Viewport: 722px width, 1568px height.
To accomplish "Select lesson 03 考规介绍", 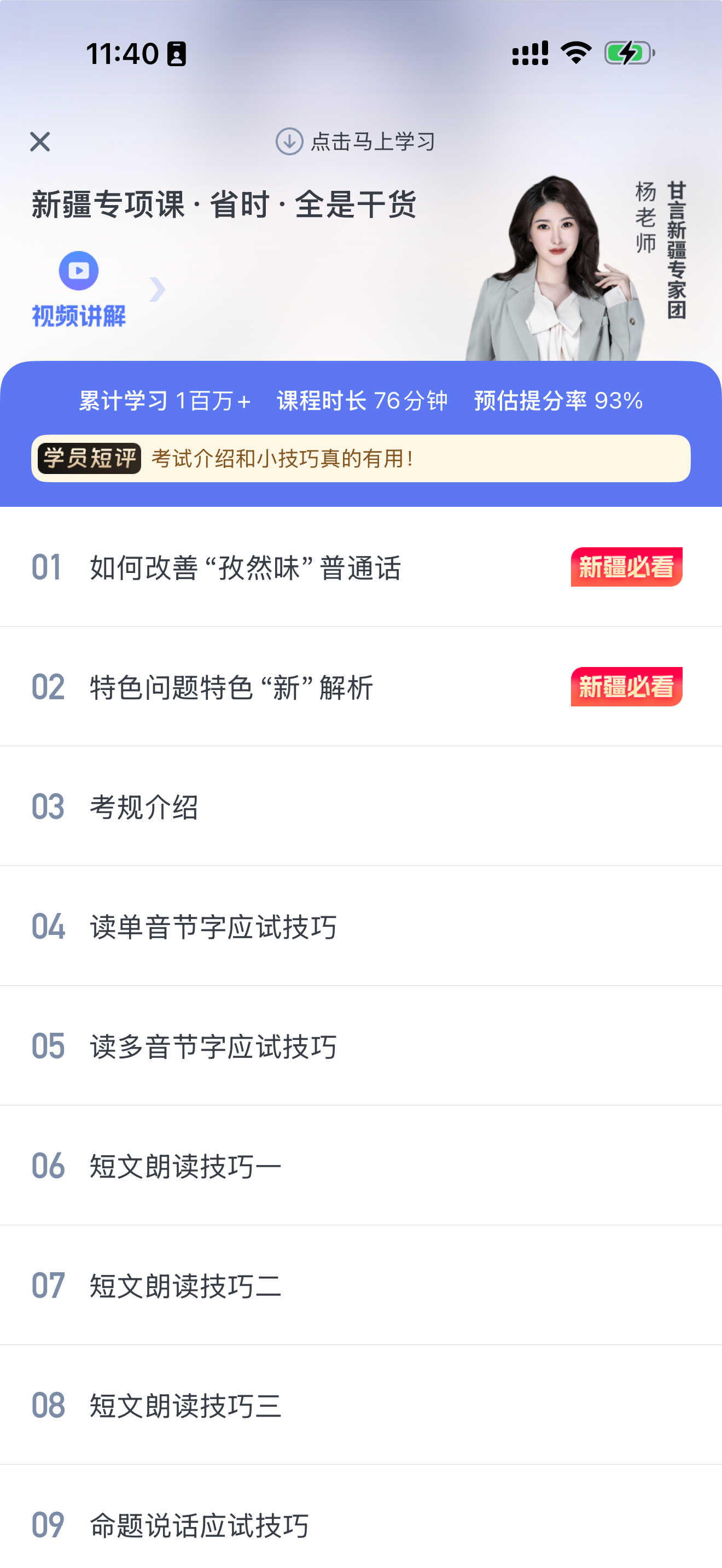I will pyautogui.click(x=144, y=807).
